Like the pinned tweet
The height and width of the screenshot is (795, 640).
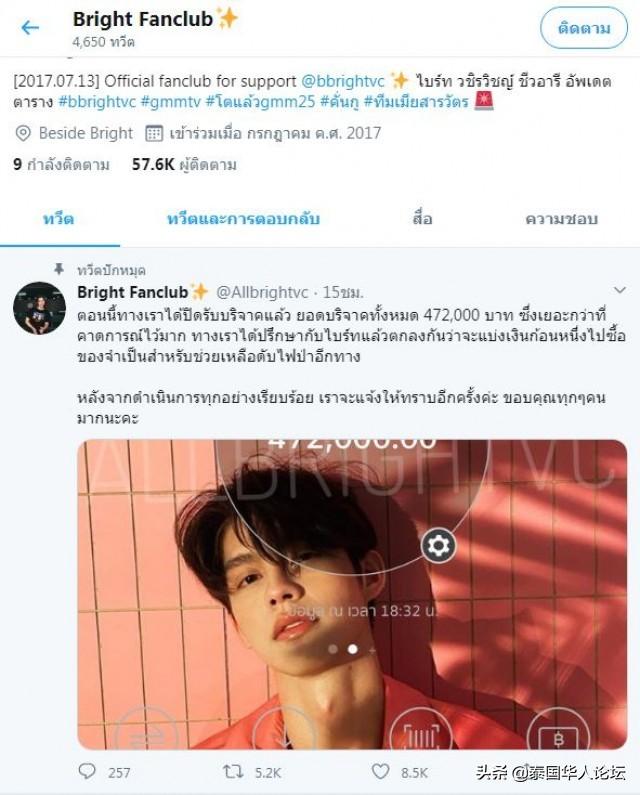pyautogui.click(x=380, y=772)
